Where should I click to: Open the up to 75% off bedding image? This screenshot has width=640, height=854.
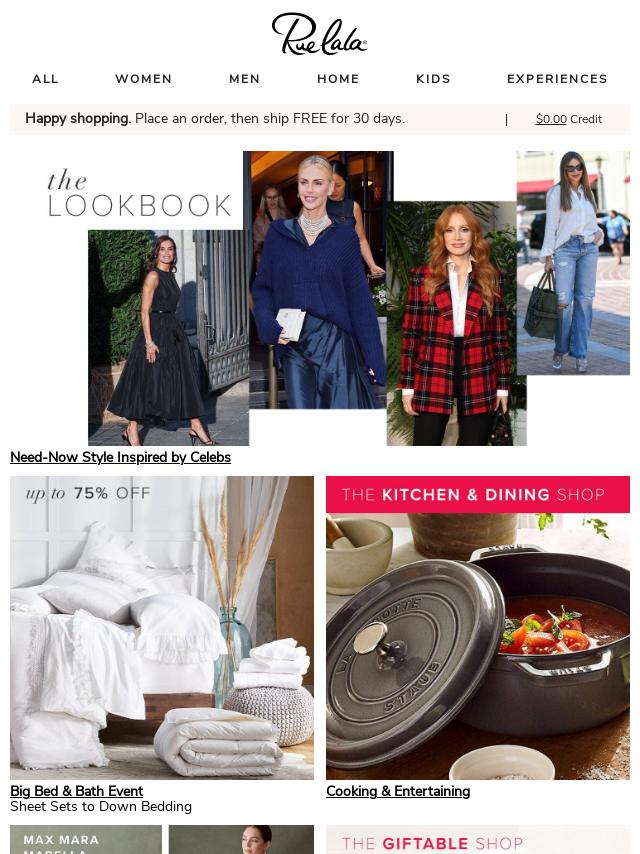click(162, 628)
